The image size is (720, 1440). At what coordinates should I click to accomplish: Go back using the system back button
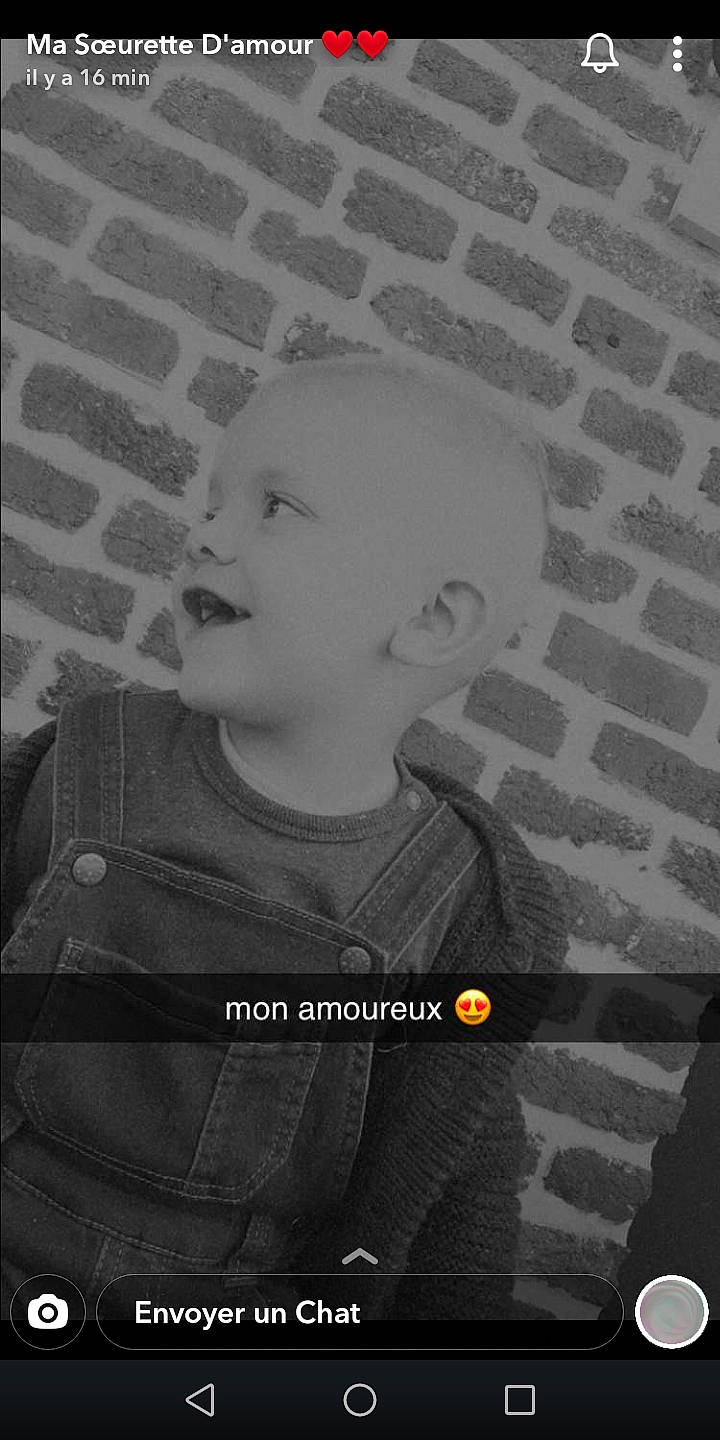click(x=200, y=1400)
